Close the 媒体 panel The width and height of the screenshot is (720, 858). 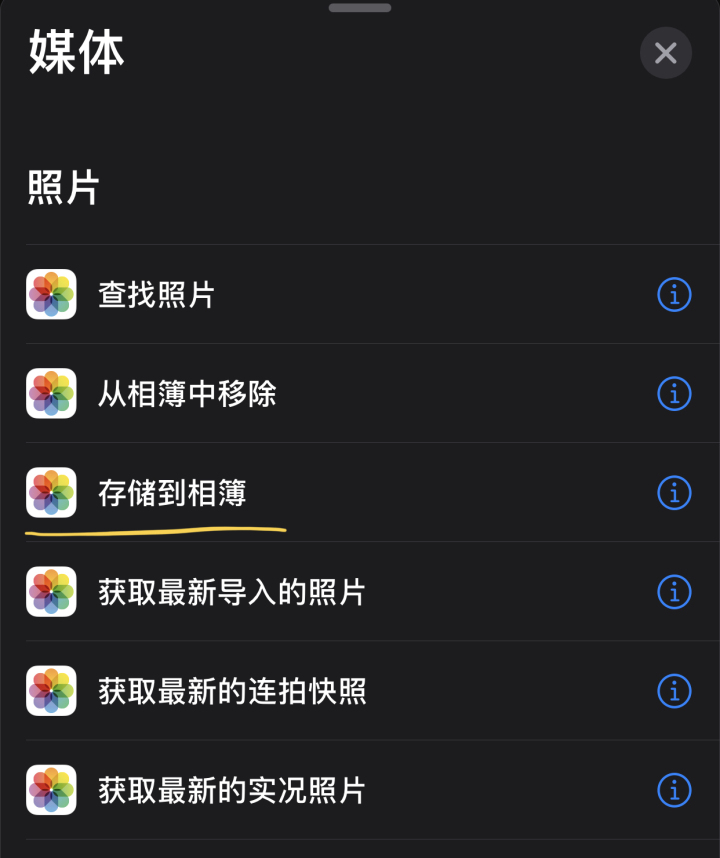coord(665,53)
